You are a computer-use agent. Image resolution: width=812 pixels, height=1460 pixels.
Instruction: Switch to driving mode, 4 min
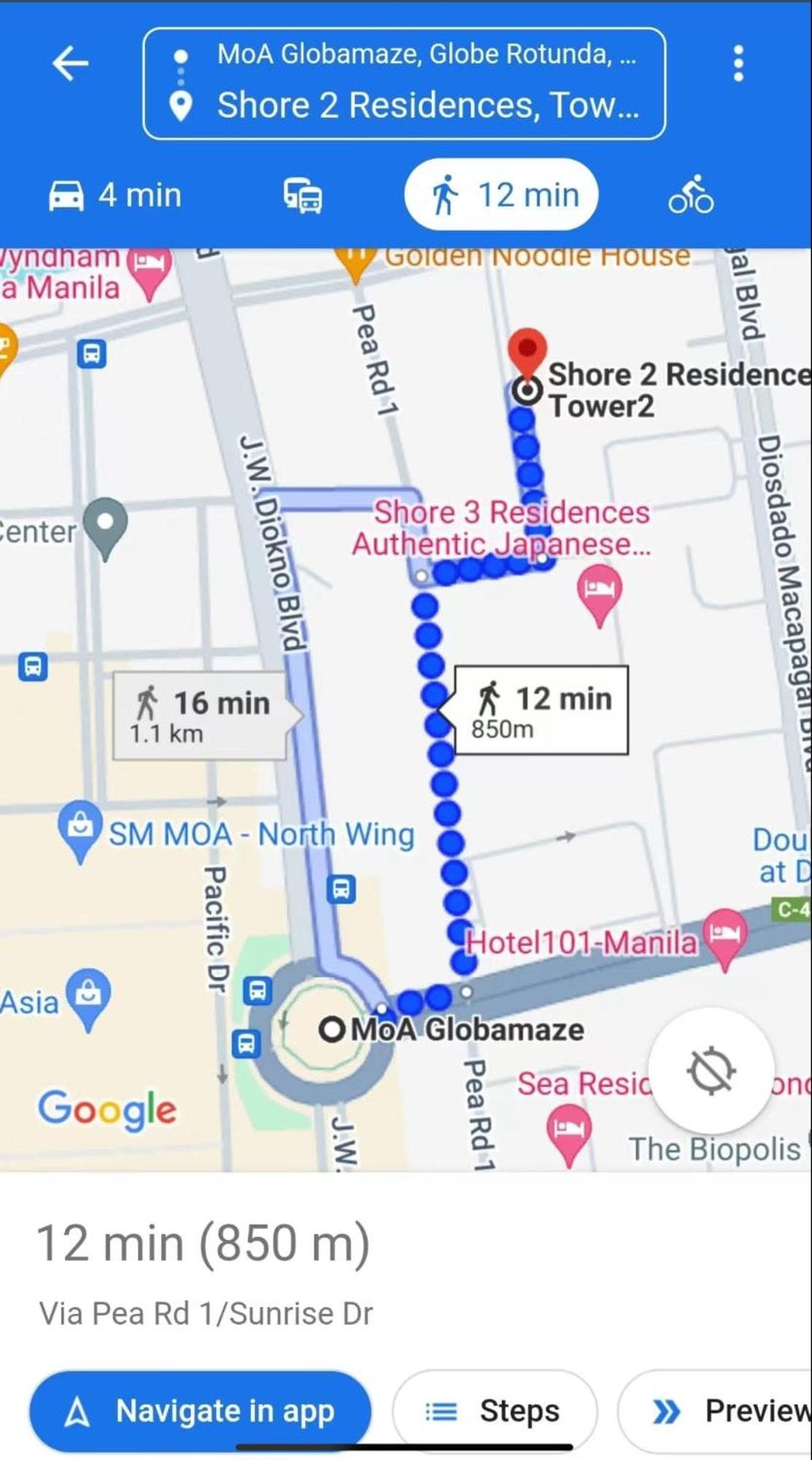(115, 196)
